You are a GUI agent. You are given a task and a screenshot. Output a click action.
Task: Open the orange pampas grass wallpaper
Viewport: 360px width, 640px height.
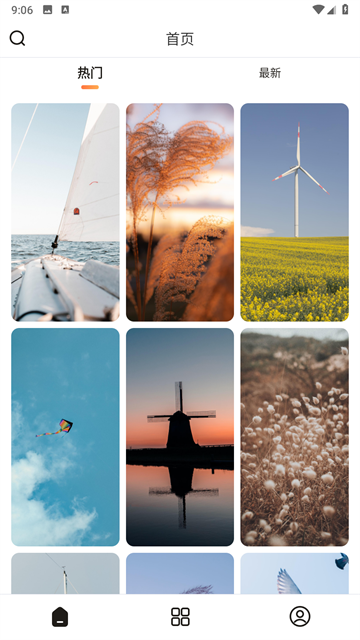180,212
